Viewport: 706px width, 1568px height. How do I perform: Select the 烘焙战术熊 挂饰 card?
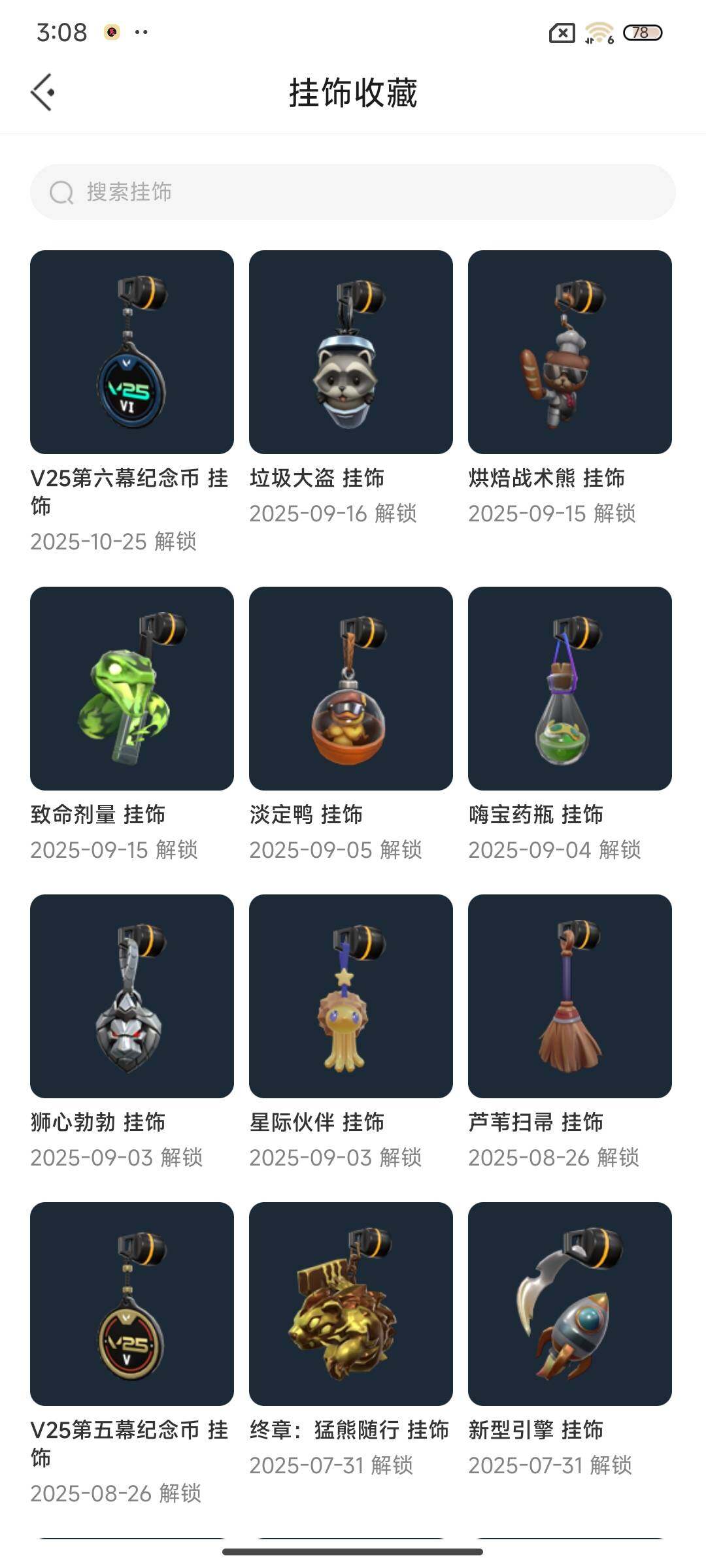570,352
